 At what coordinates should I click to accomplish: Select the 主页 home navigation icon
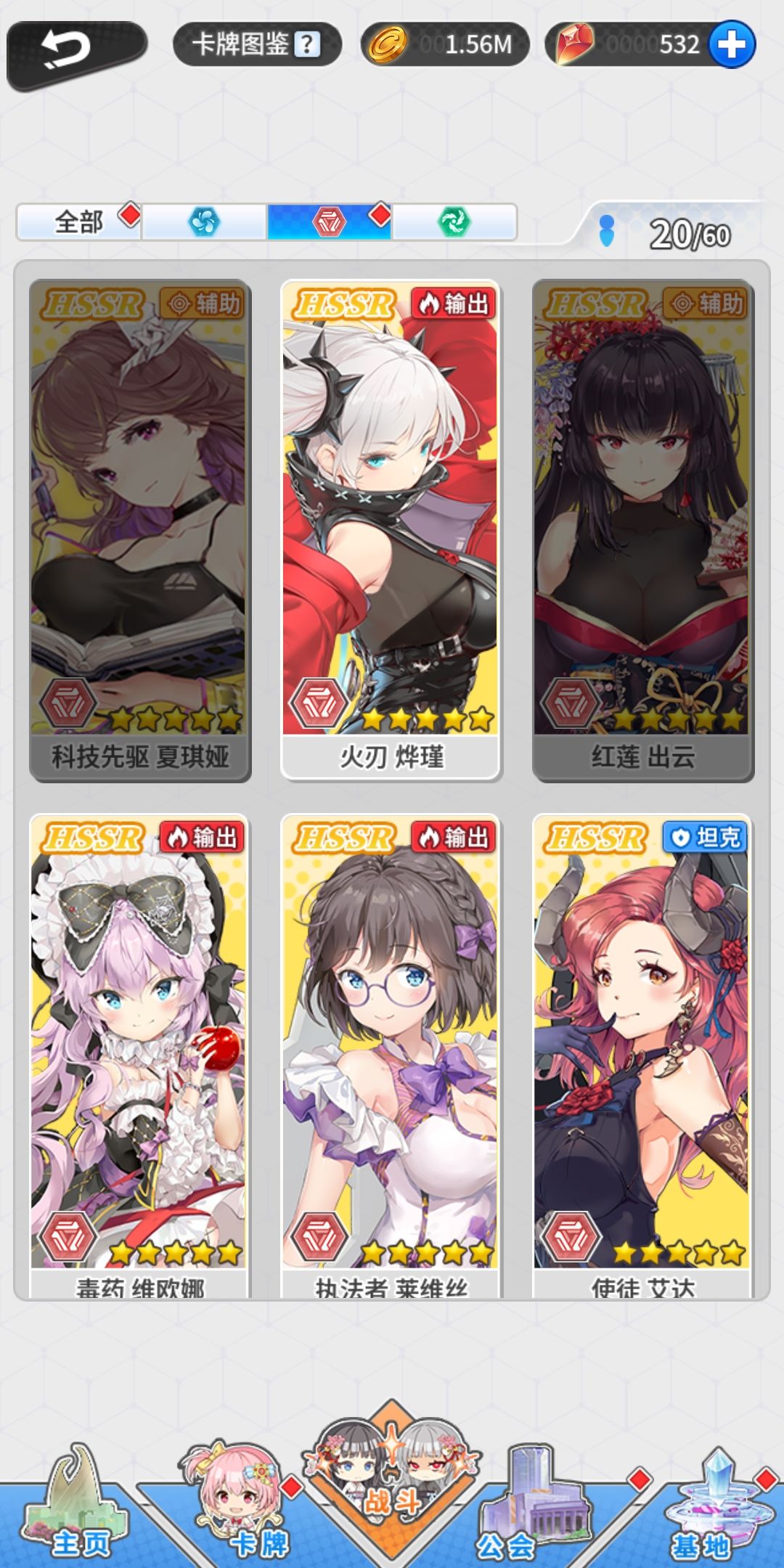click(x=76, y=1499)
